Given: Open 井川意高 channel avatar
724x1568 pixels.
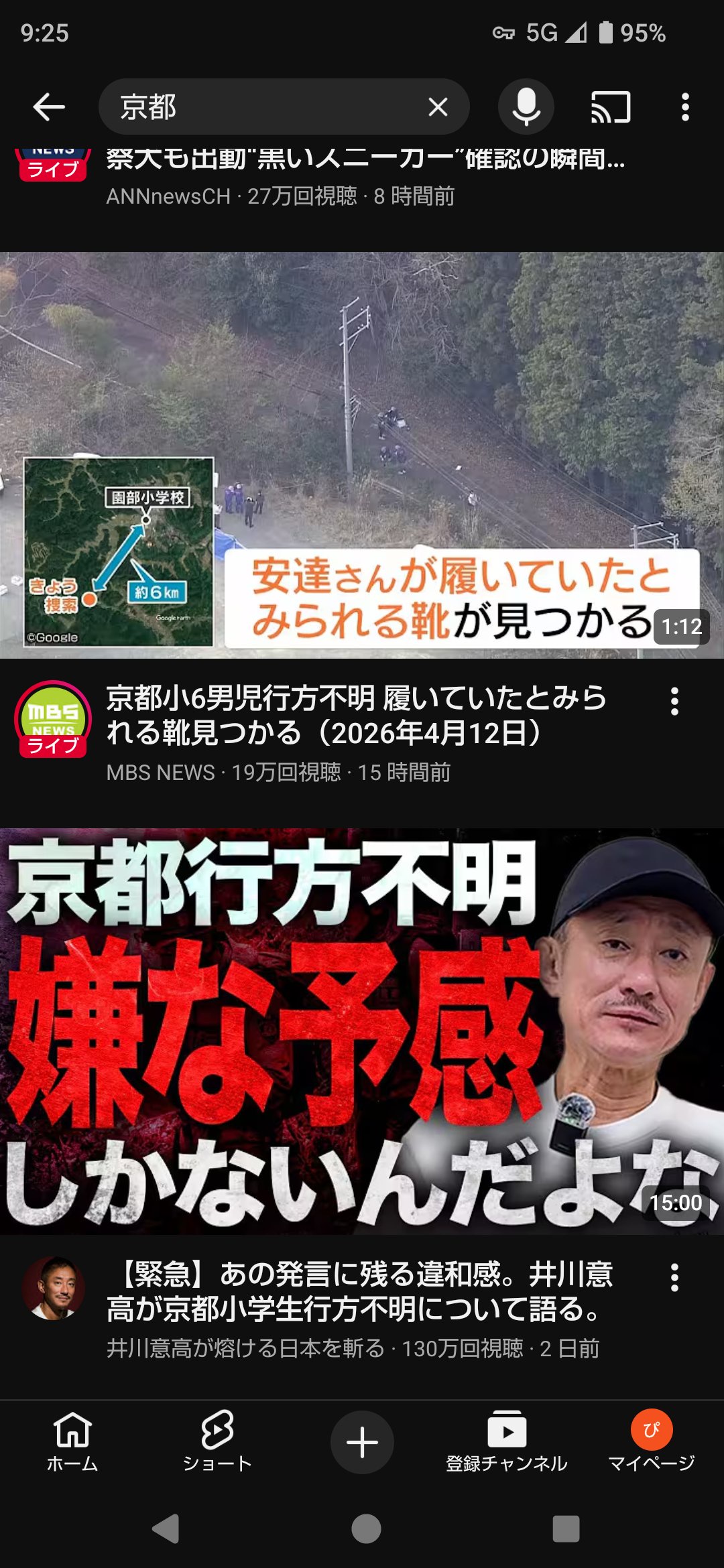Looking at the screenshot, I should [53, 1288].
